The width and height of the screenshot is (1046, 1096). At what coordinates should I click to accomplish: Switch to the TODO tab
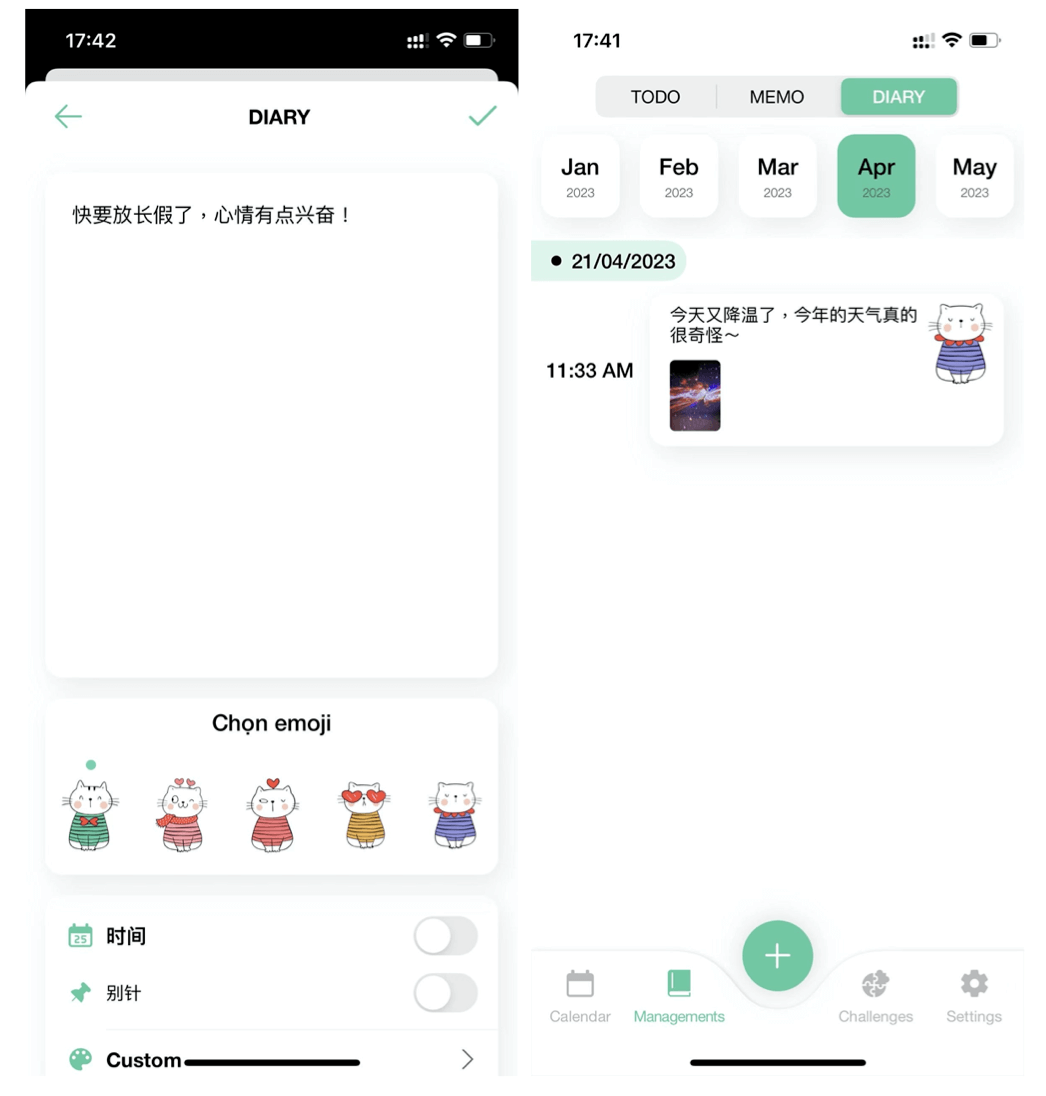[655, 97]
